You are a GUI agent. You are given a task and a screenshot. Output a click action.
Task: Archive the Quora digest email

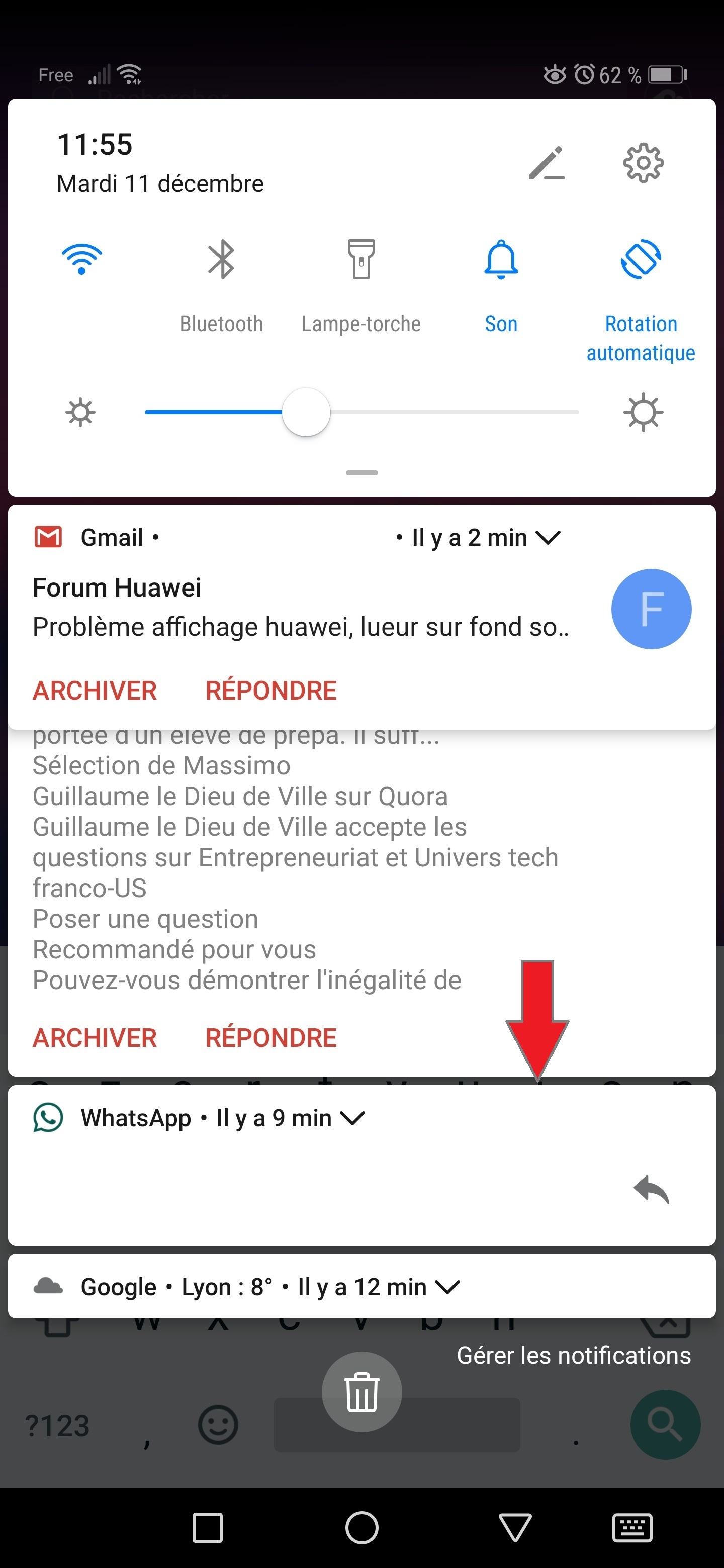click(95, 1038)
